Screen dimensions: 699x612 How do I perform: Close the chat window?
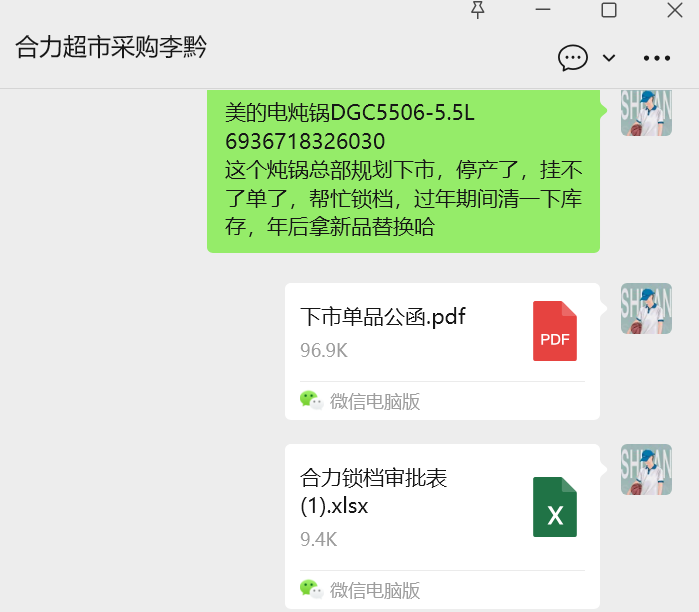pos(675,10)
